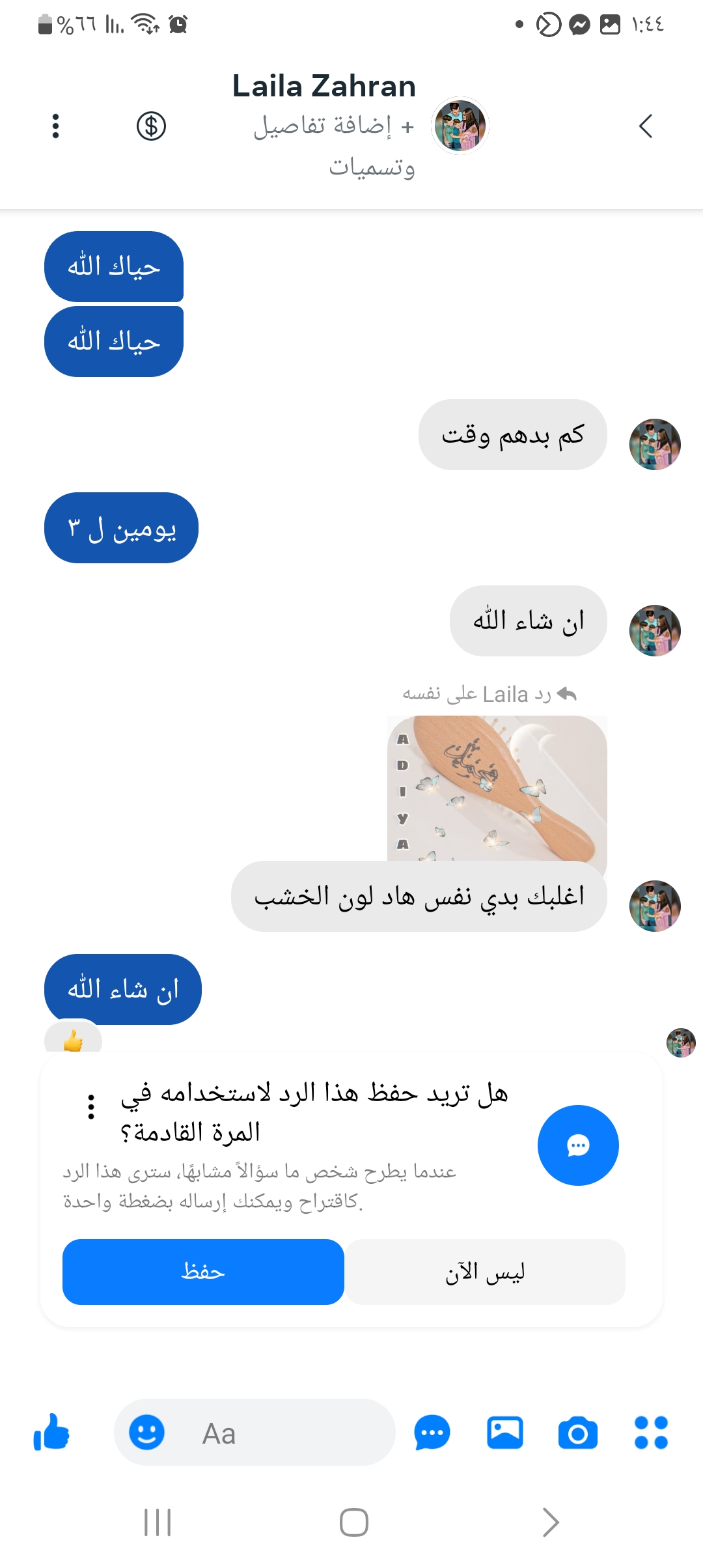Open the emoji picker in message box
The image size is (703, 1568).
pos(146,1433)
